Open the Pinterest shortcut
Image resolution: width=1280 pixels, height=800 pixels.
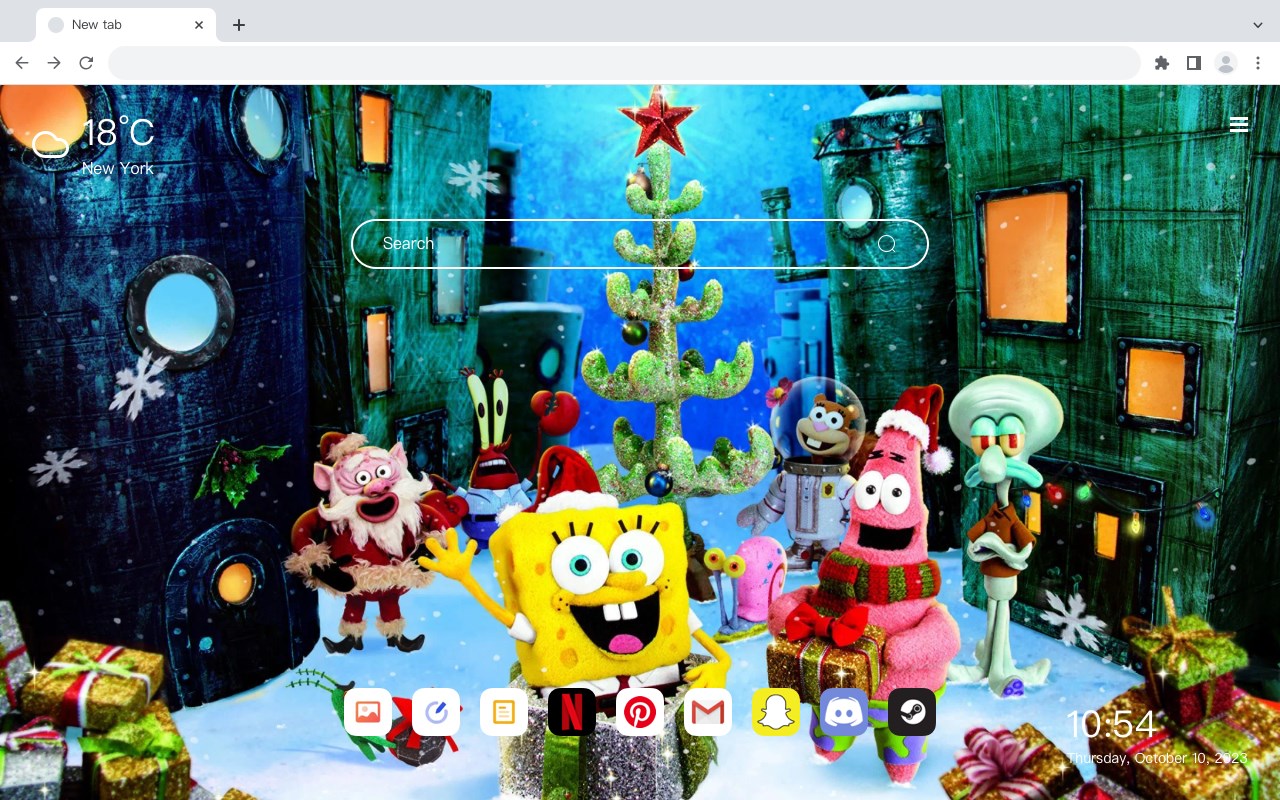[640, 712]
